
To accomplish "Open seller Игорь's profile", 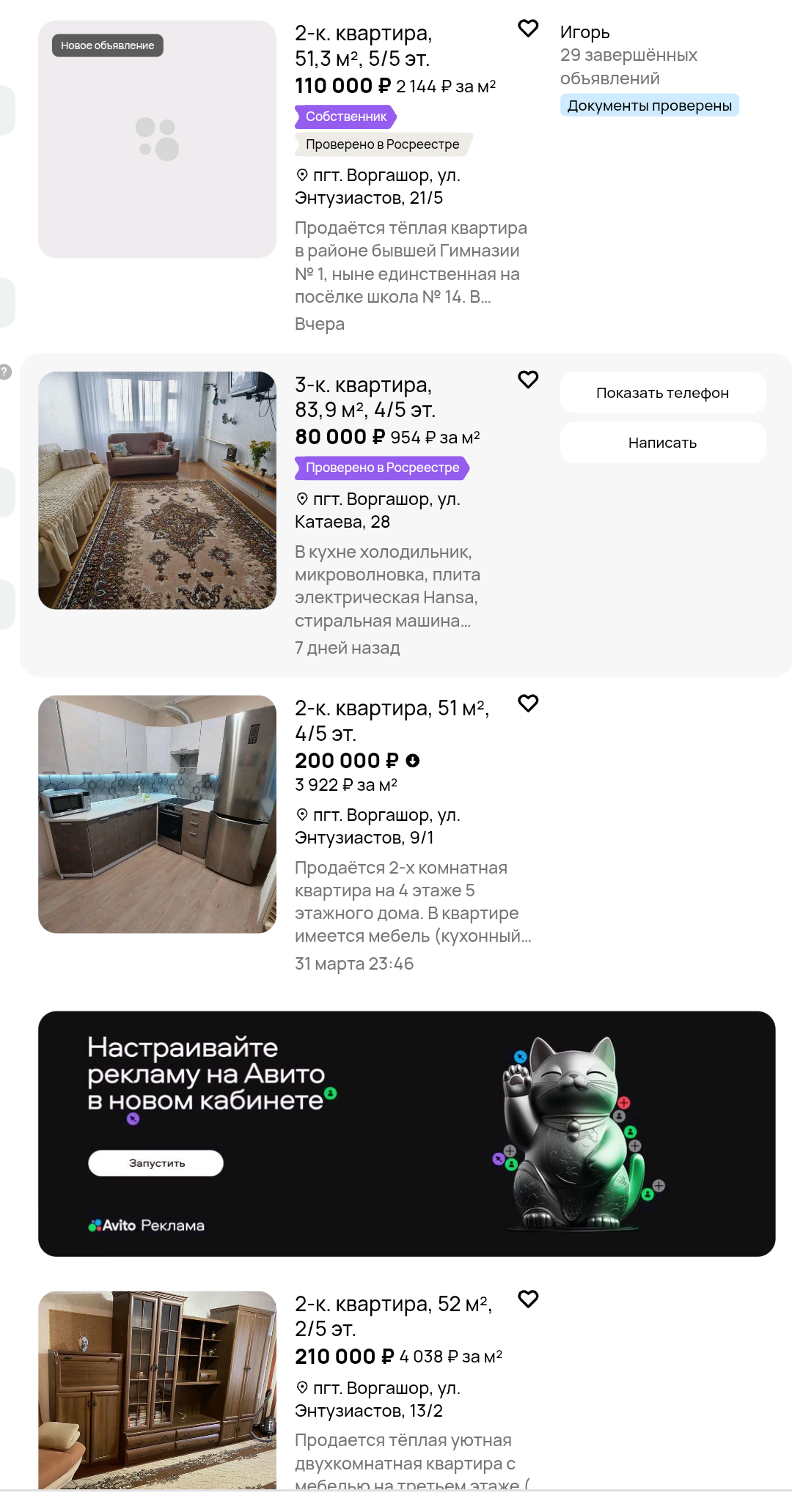I will 584,32.
